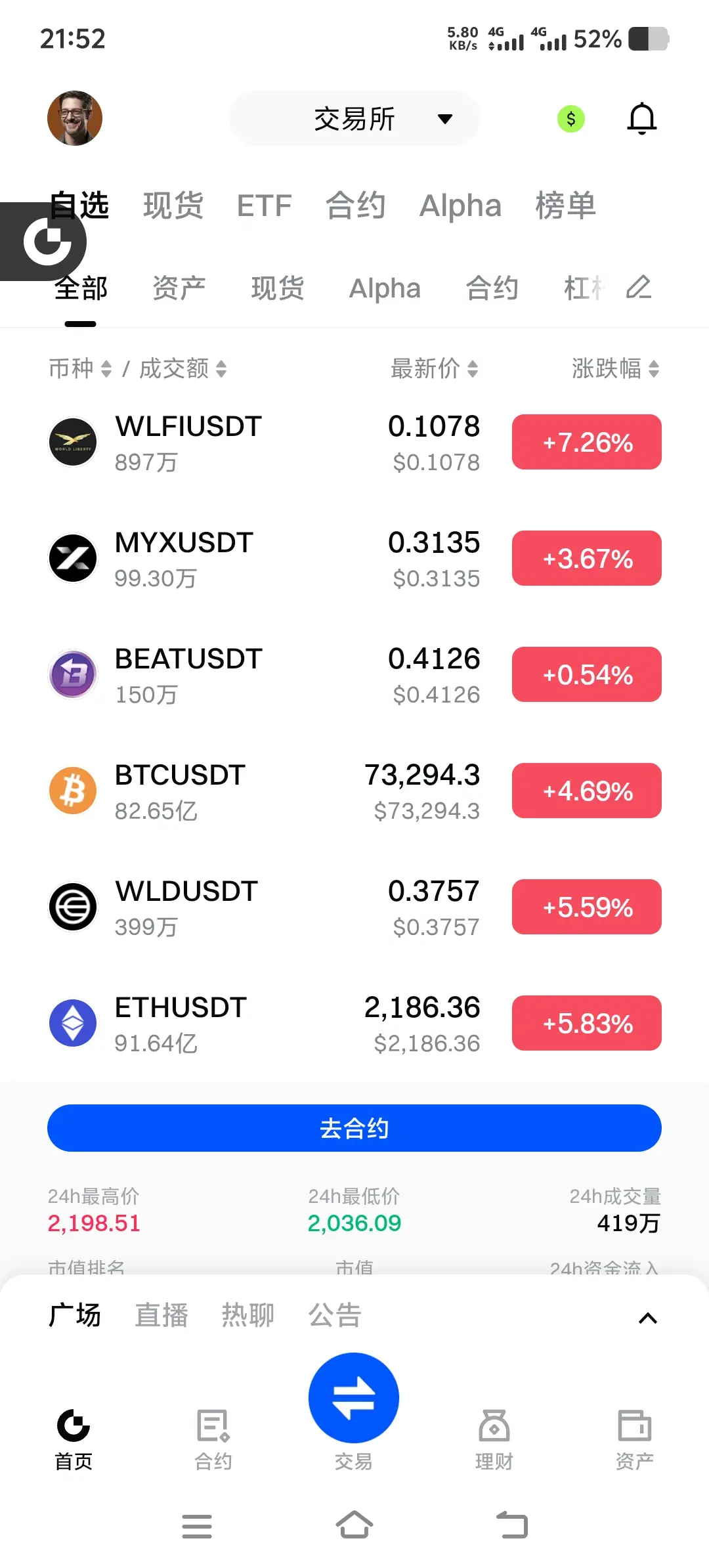Sort the list by 涨跌幅
Screen dimensions: 709x1568
[x=615, y=368]
